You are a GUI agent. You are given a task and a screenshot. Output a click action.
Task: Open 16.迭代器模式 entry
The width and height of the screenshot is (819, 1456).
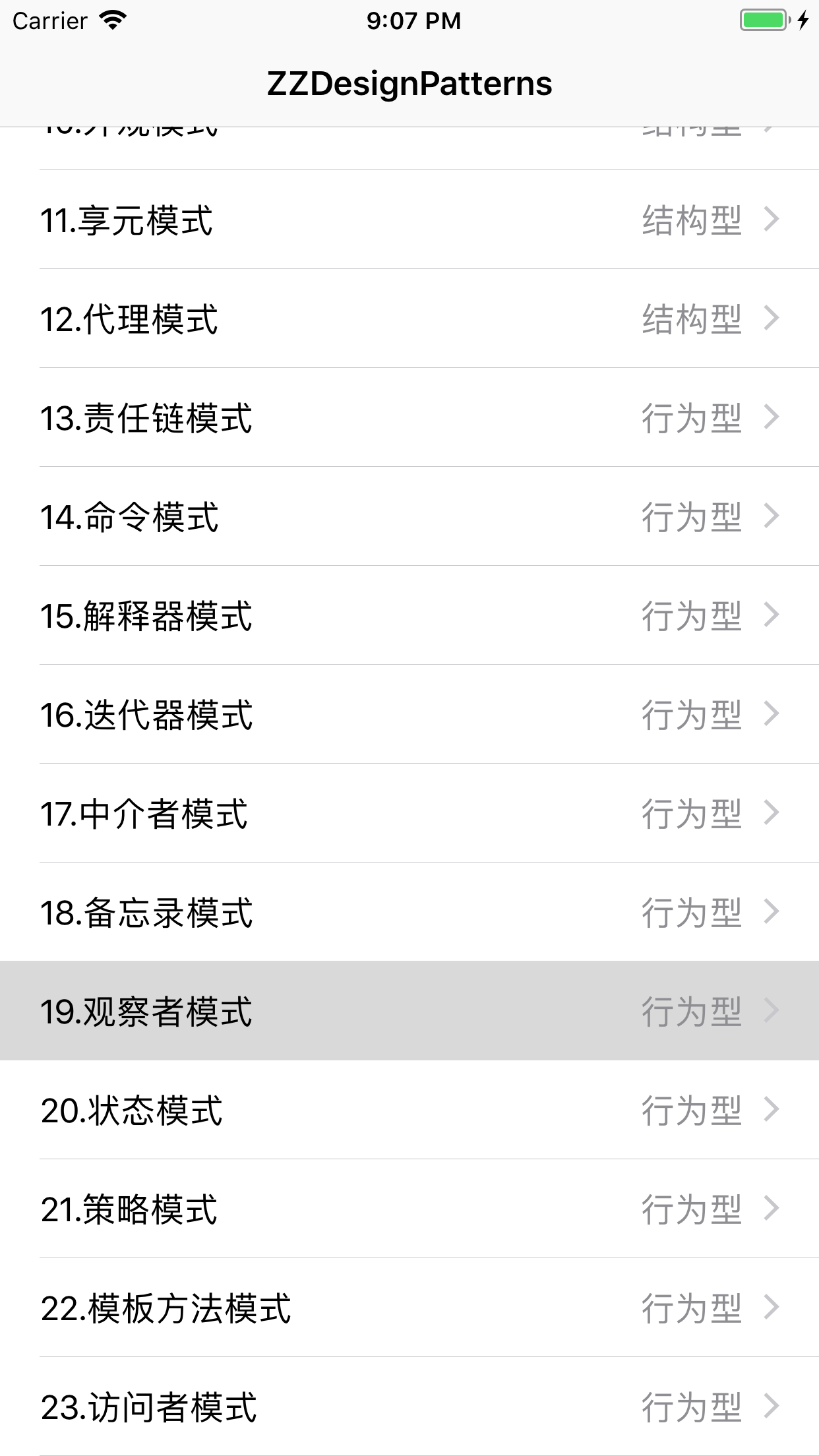pyautogui.click(x=409, y=714)
